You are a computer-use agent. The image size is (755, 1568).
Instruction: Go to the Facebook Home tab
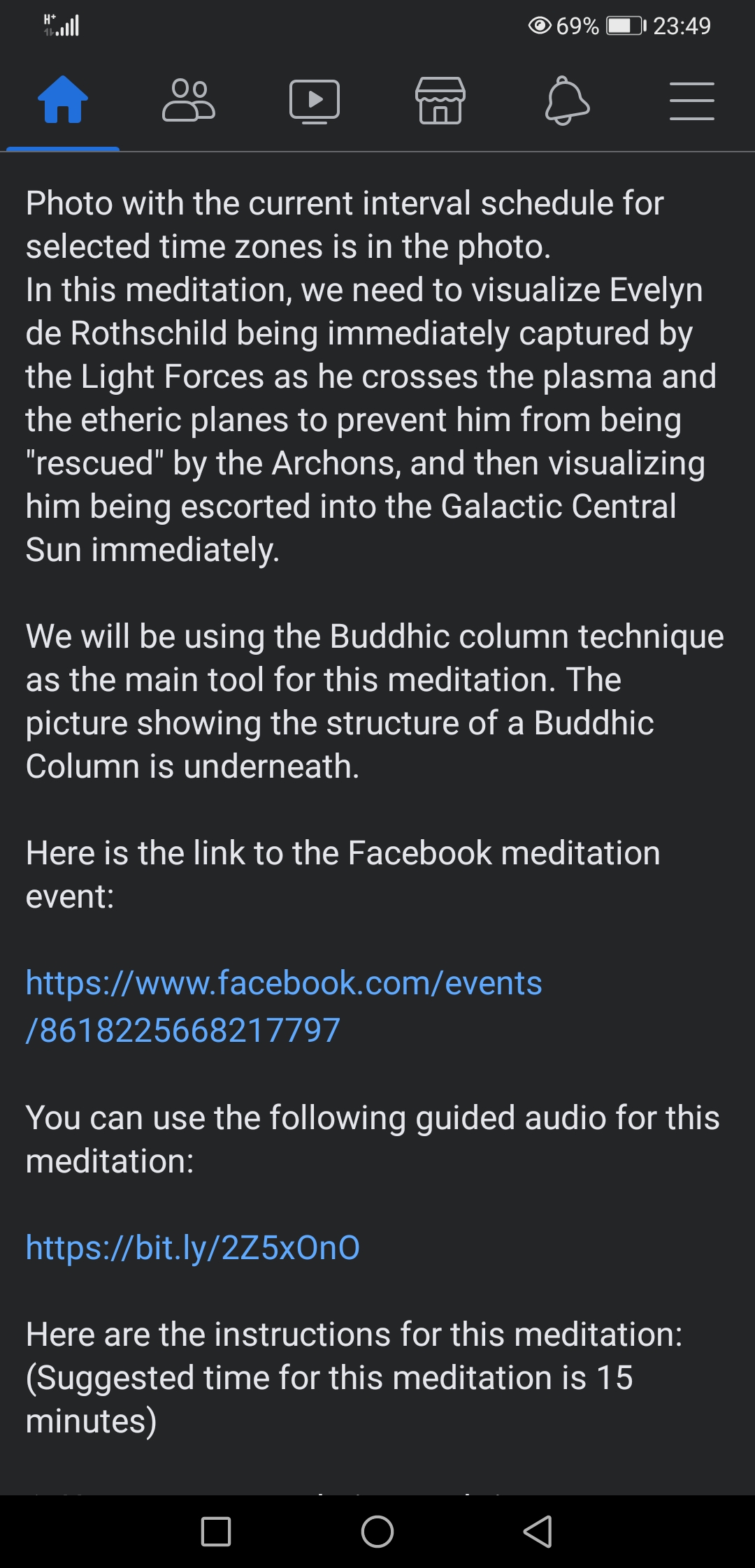coord(63,100)
